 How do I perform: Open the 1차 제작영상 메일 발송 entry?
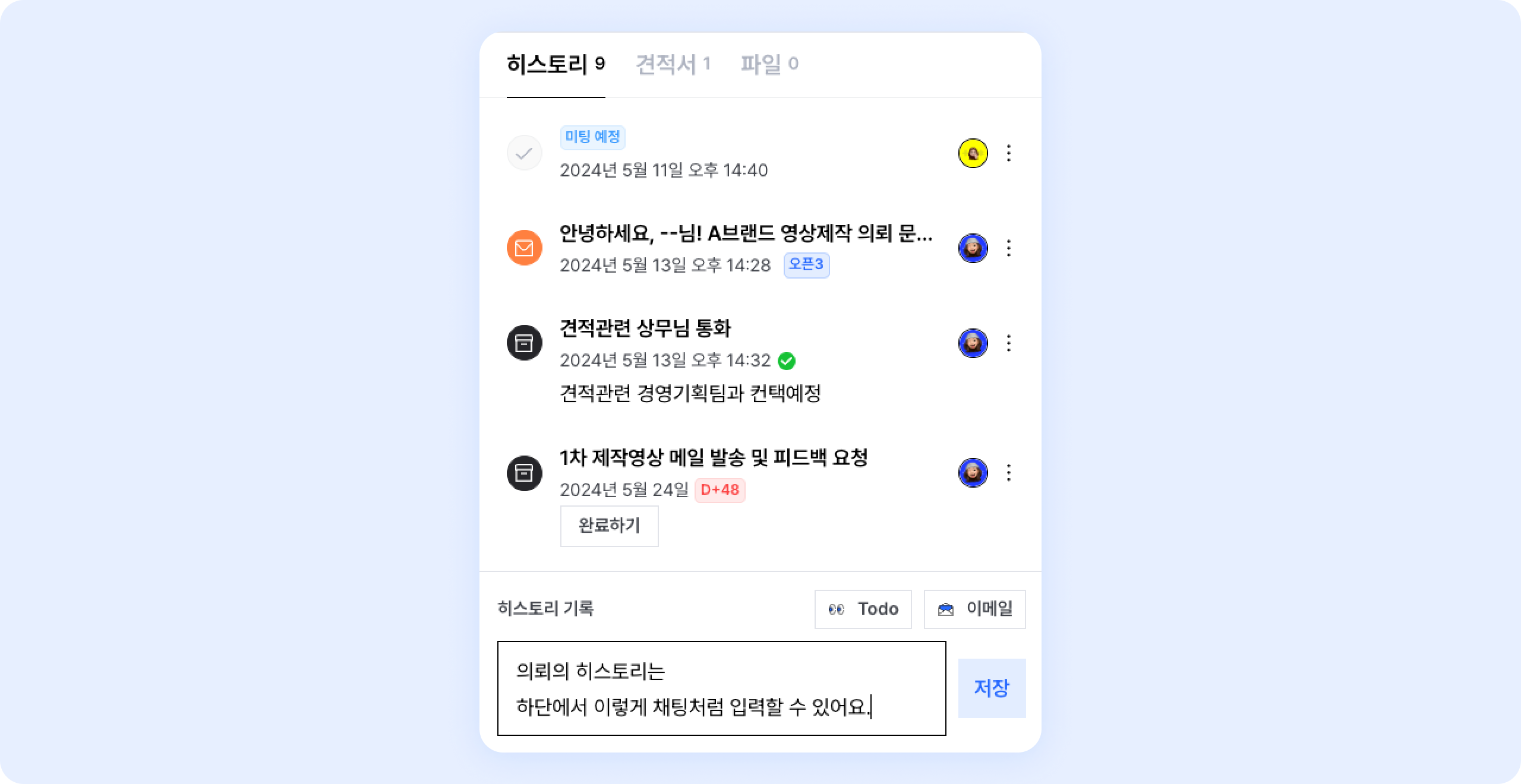[713, 458]
